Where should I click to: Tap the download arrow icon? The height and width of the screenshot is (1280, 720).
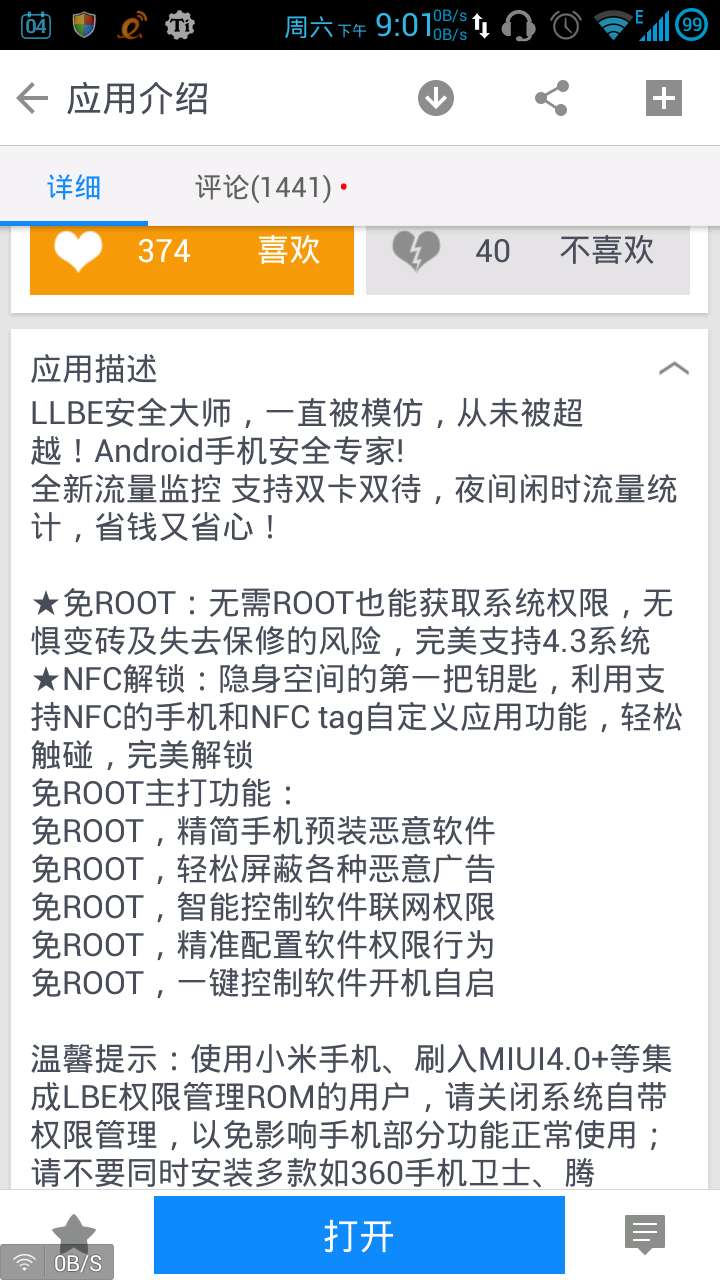coord(435,98)
